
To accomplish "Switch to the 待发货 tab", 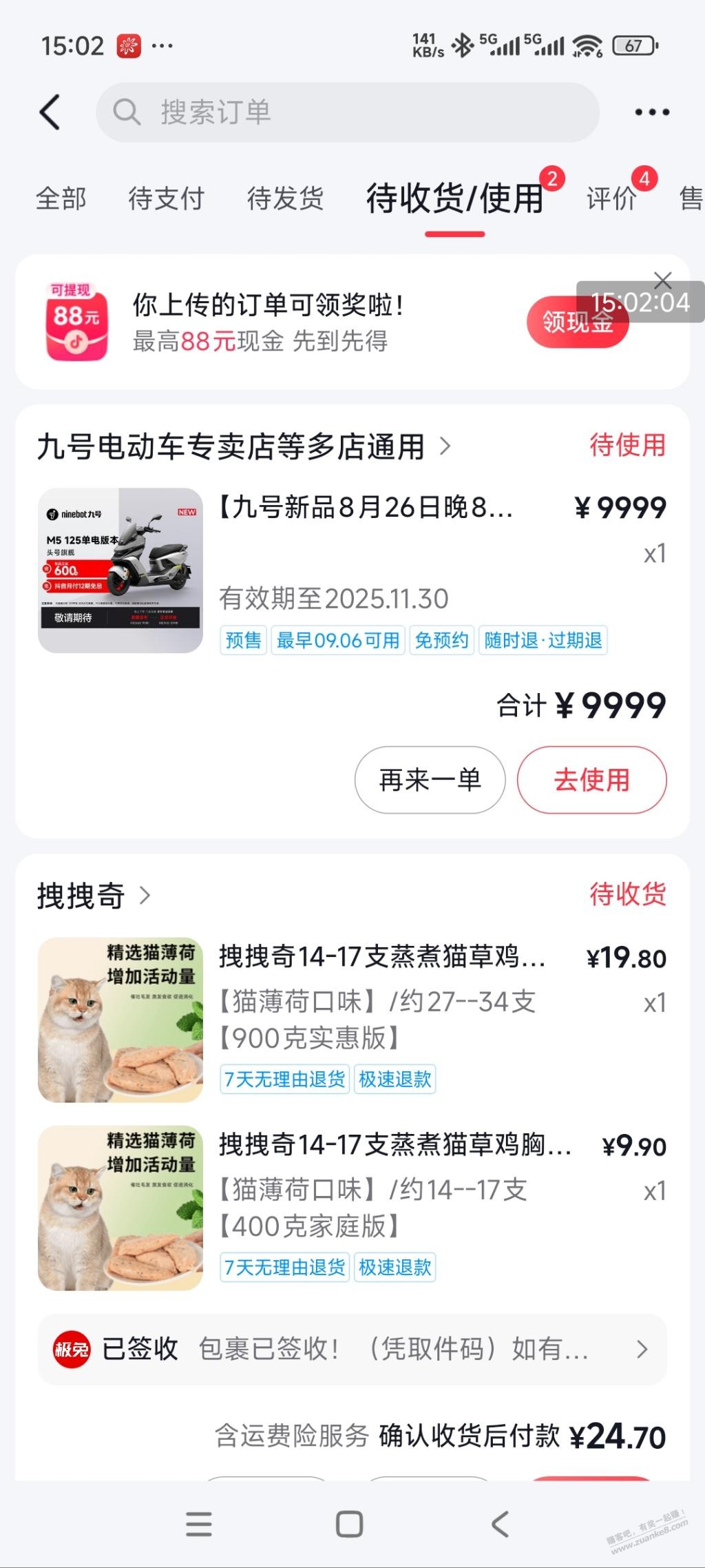I will 285,198.
